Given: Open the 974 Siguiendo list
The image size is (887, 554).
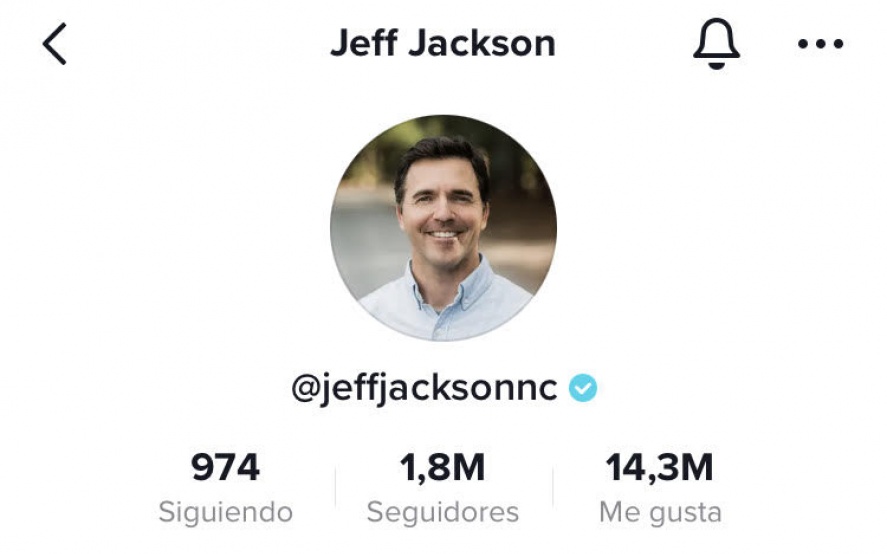Looking at the screenshot, I should click(226, 489).
